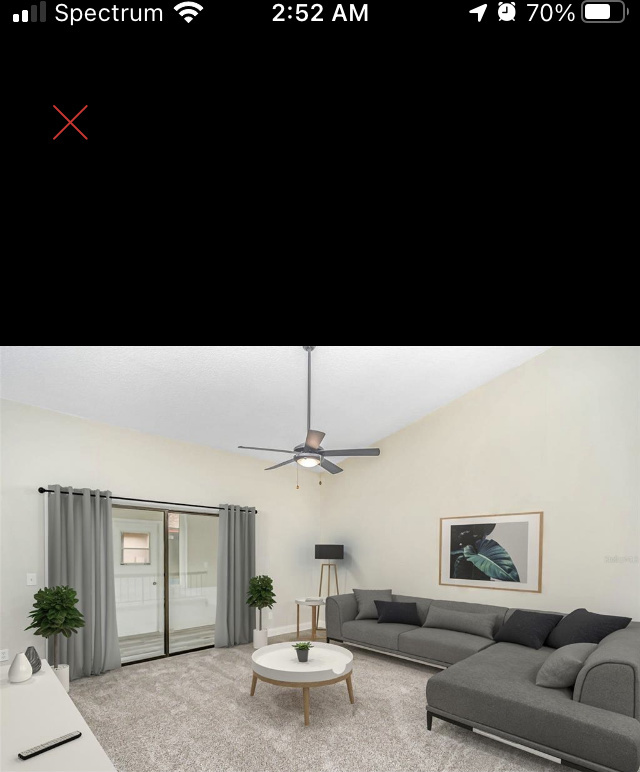Open the living room listing photo
The image size is (640, 772).
[320, 558]
